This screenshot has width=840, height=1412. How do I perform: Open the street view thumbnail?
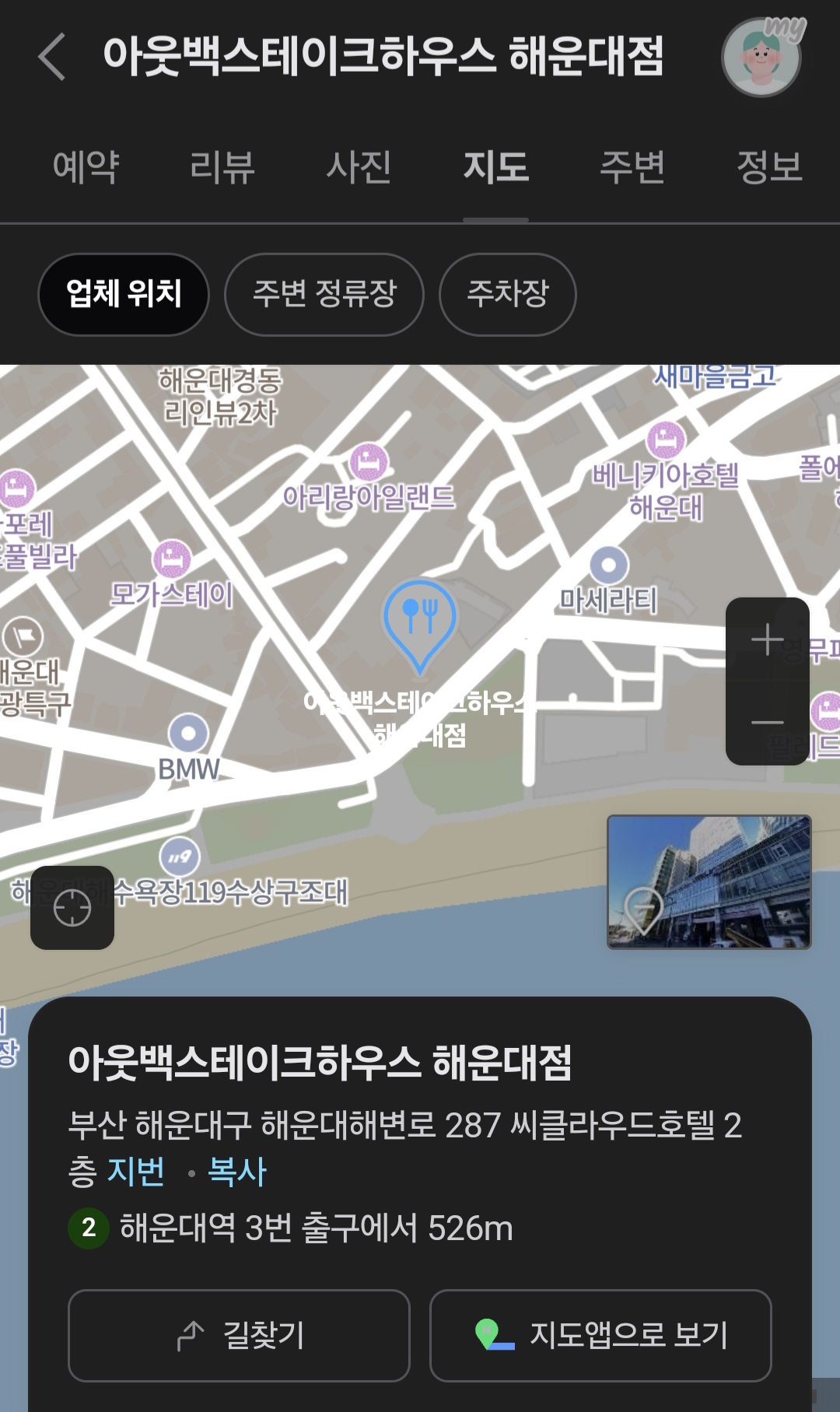(x=709, y=881)
